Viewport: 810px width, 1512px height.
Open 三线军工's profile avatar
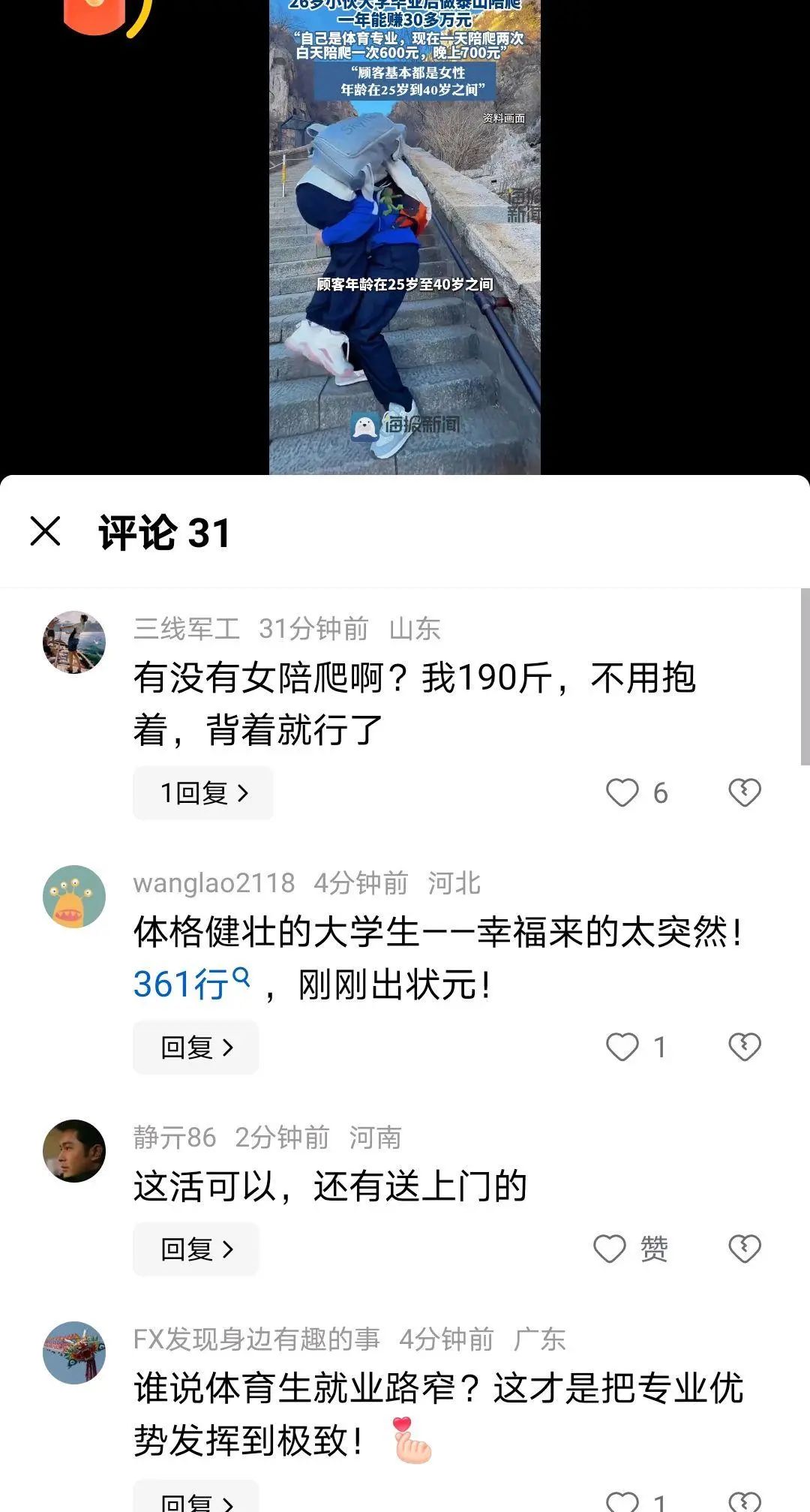[74, 642]
